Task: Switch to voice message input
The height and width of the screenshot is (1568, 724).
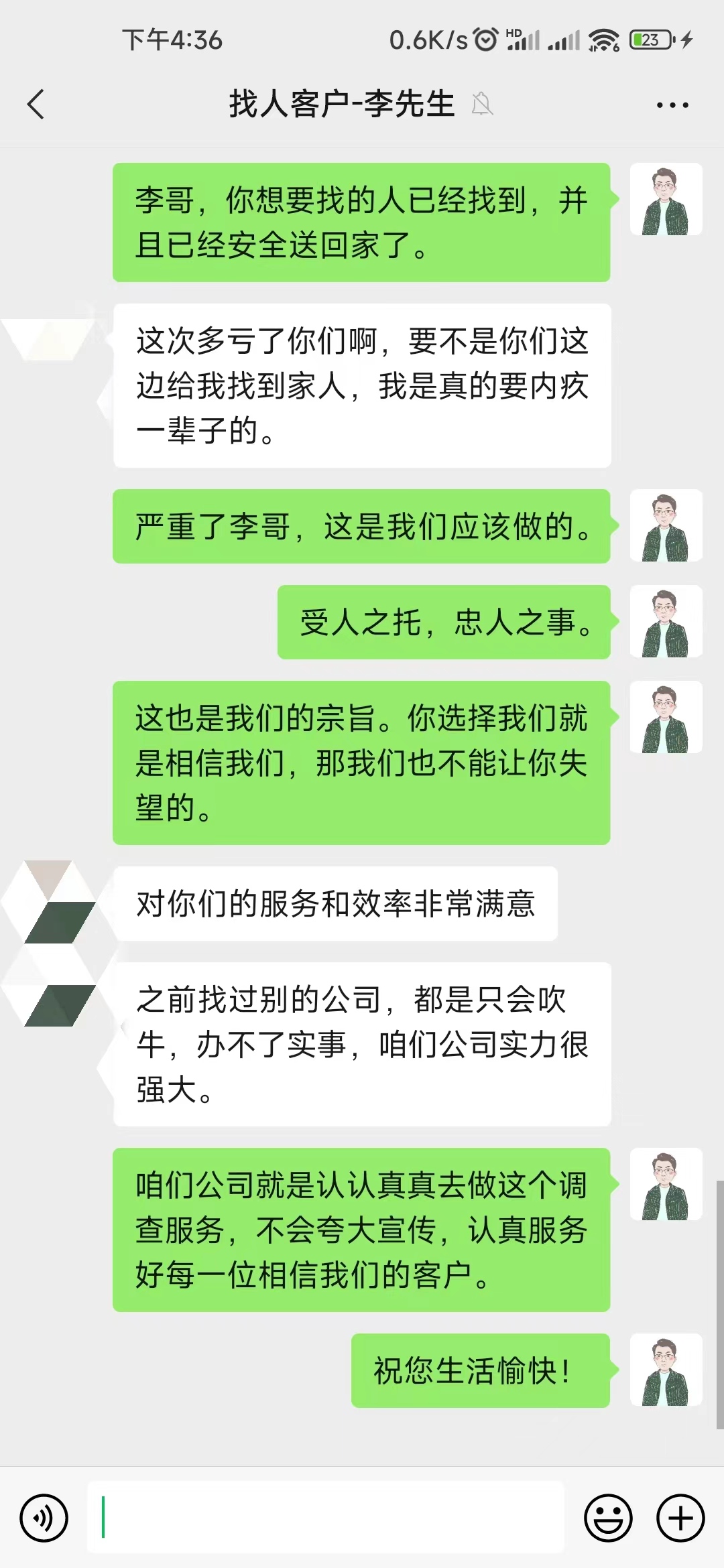Action: [44, 1518]
